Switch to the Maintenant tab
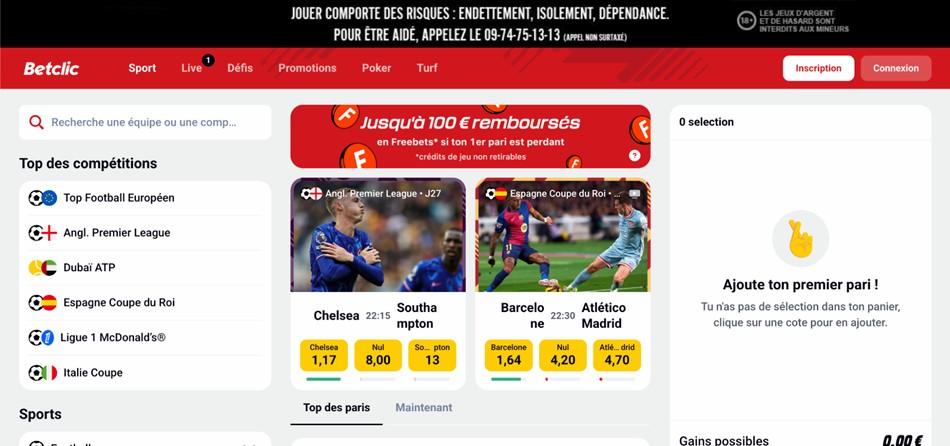This screenshot has width=950, height=446. pyautogui.click(x=423, y=408)
